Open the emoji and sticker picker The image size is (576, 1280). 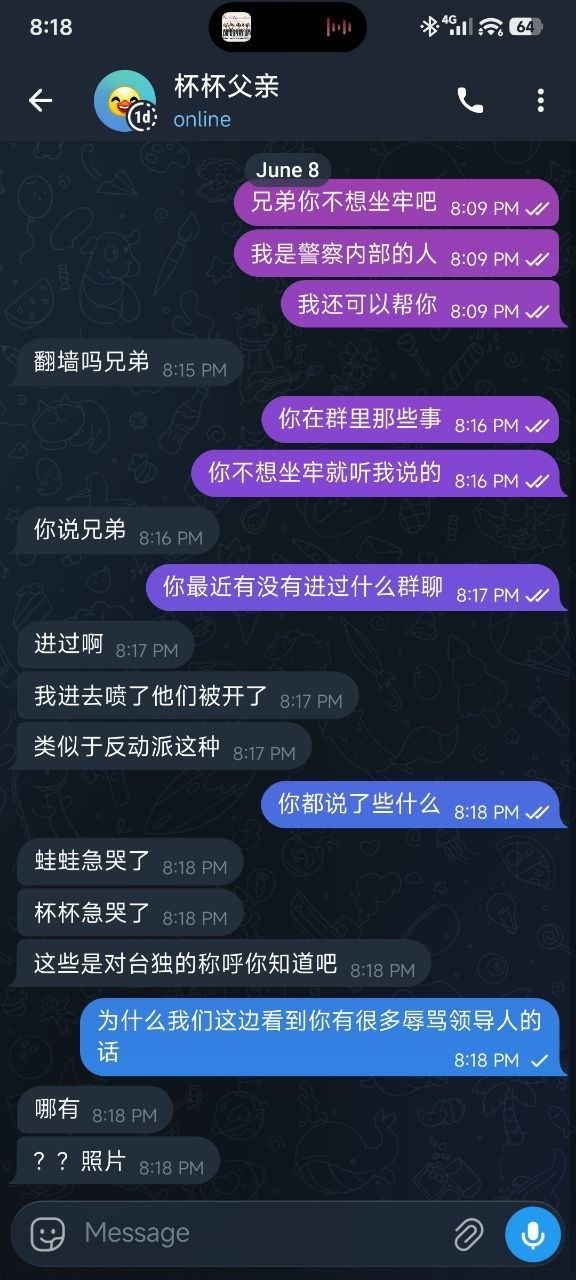pos(47,1234)
